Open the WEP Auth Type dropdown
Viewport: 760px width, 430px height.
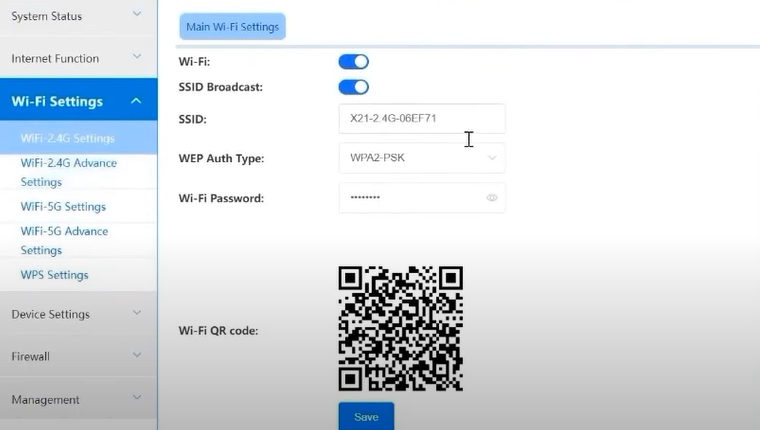[x=421, y=158]
